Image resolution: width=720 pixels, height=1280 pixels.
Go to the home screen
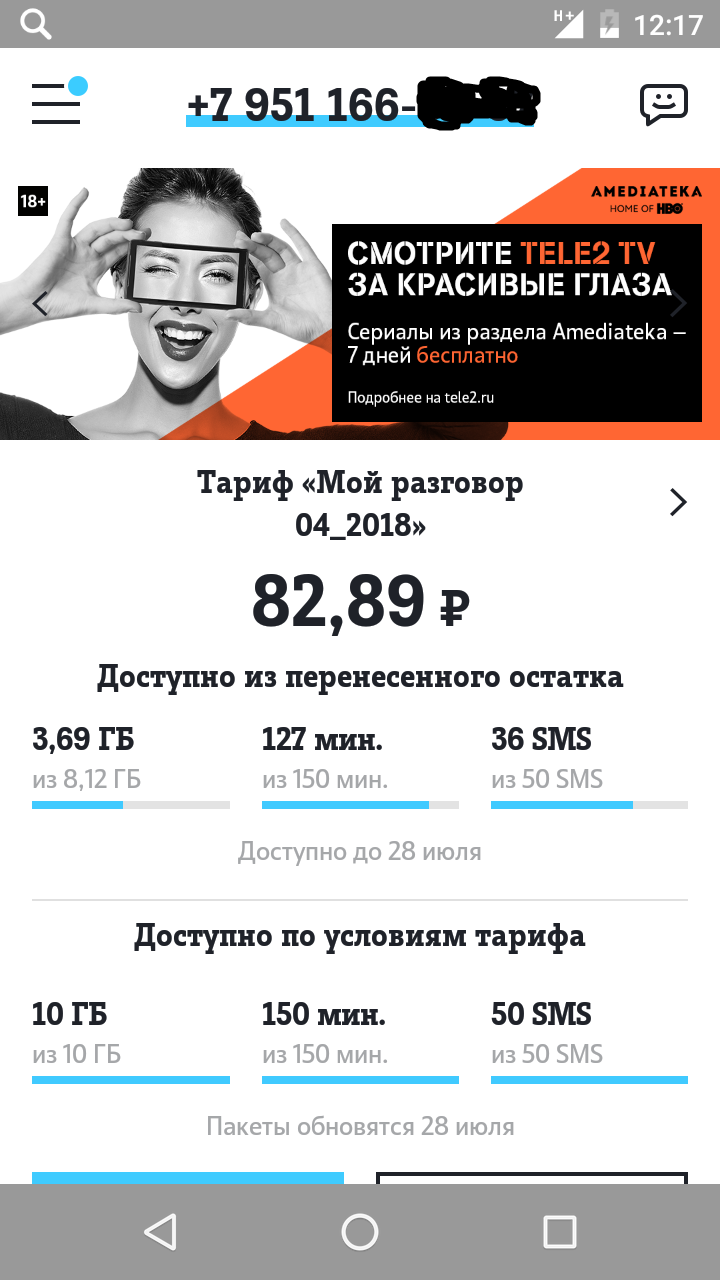pos(360,1232)
